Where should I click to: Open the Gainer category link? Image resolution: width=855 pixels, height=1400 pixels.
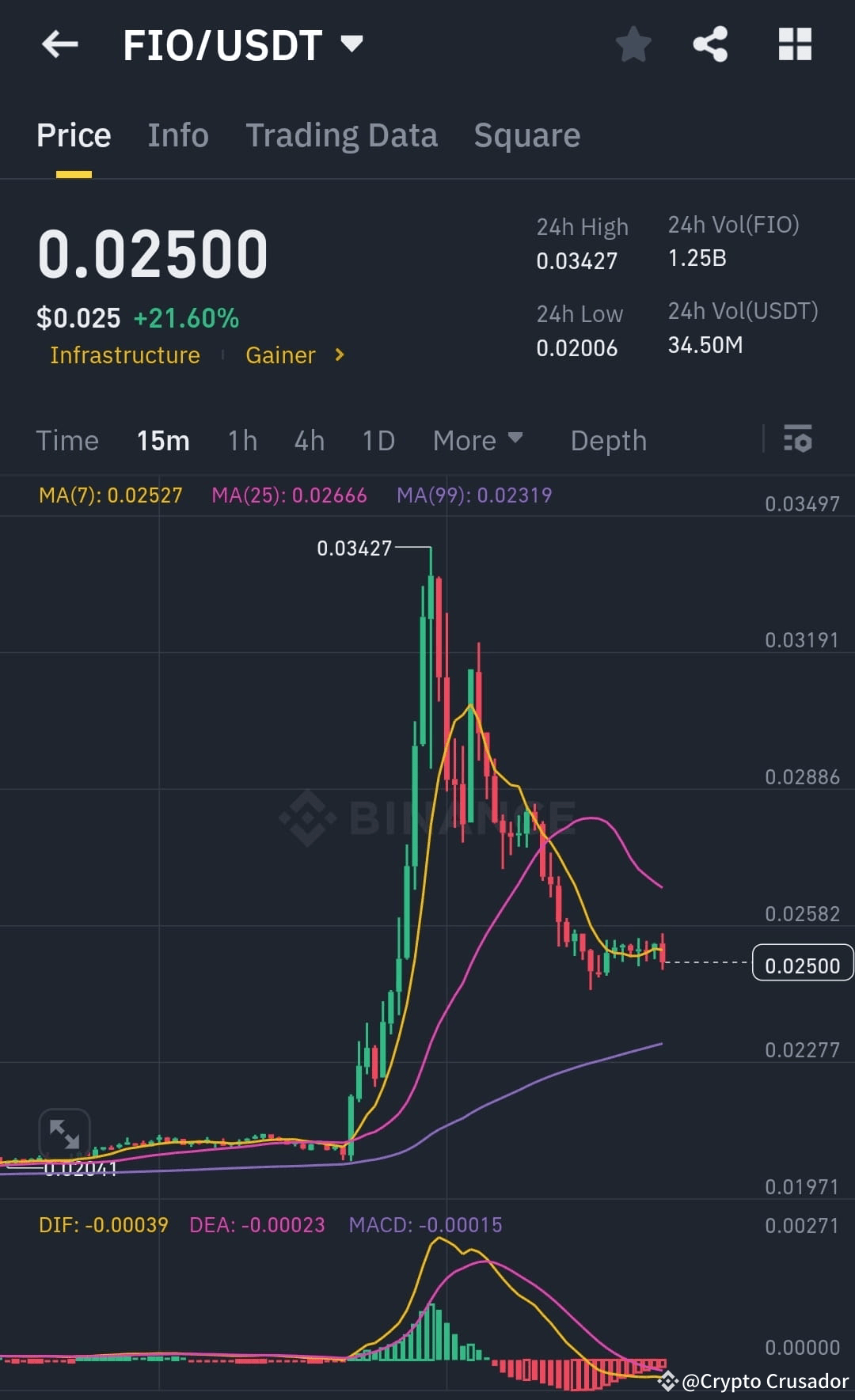[281, 355]
